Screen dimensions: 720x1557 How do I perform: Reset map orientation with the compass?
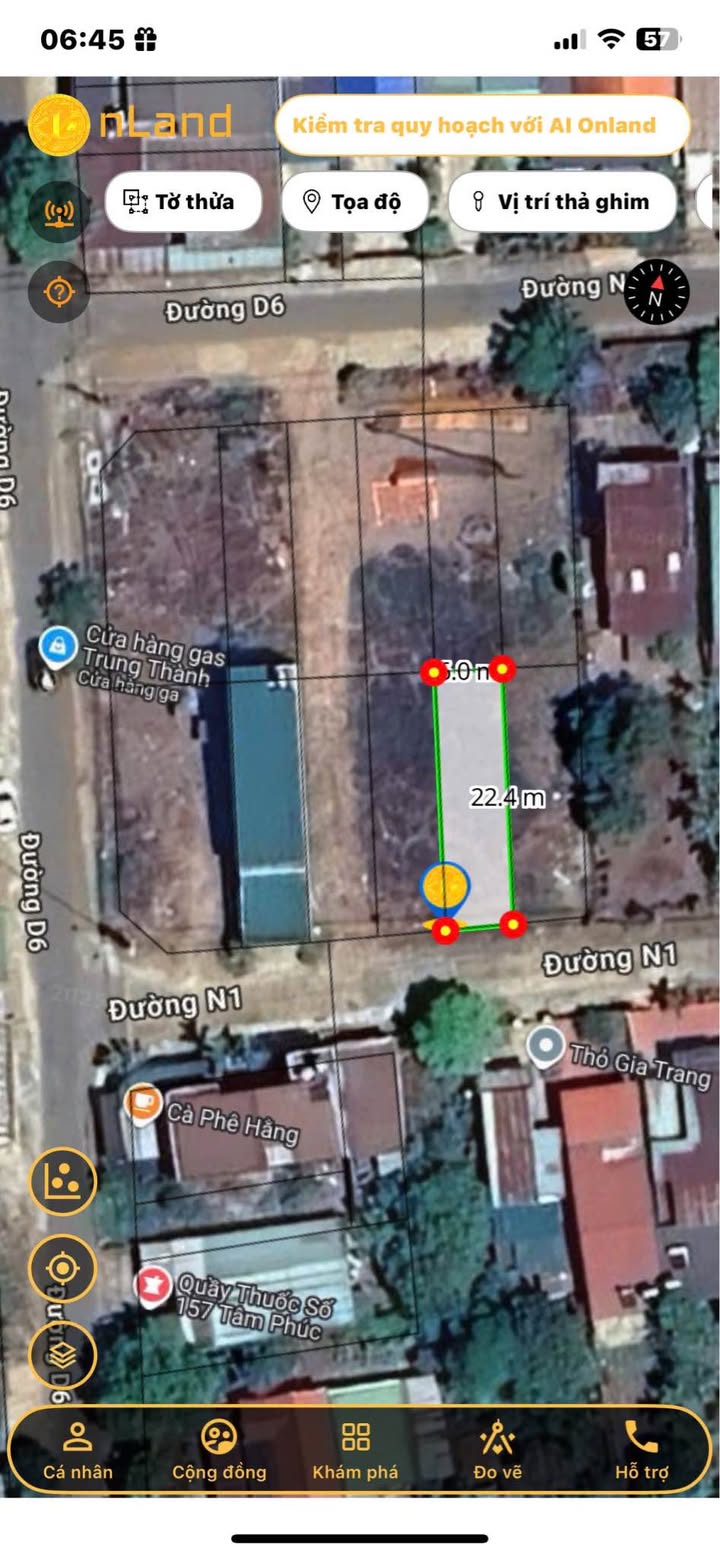(x=657, y=293)
